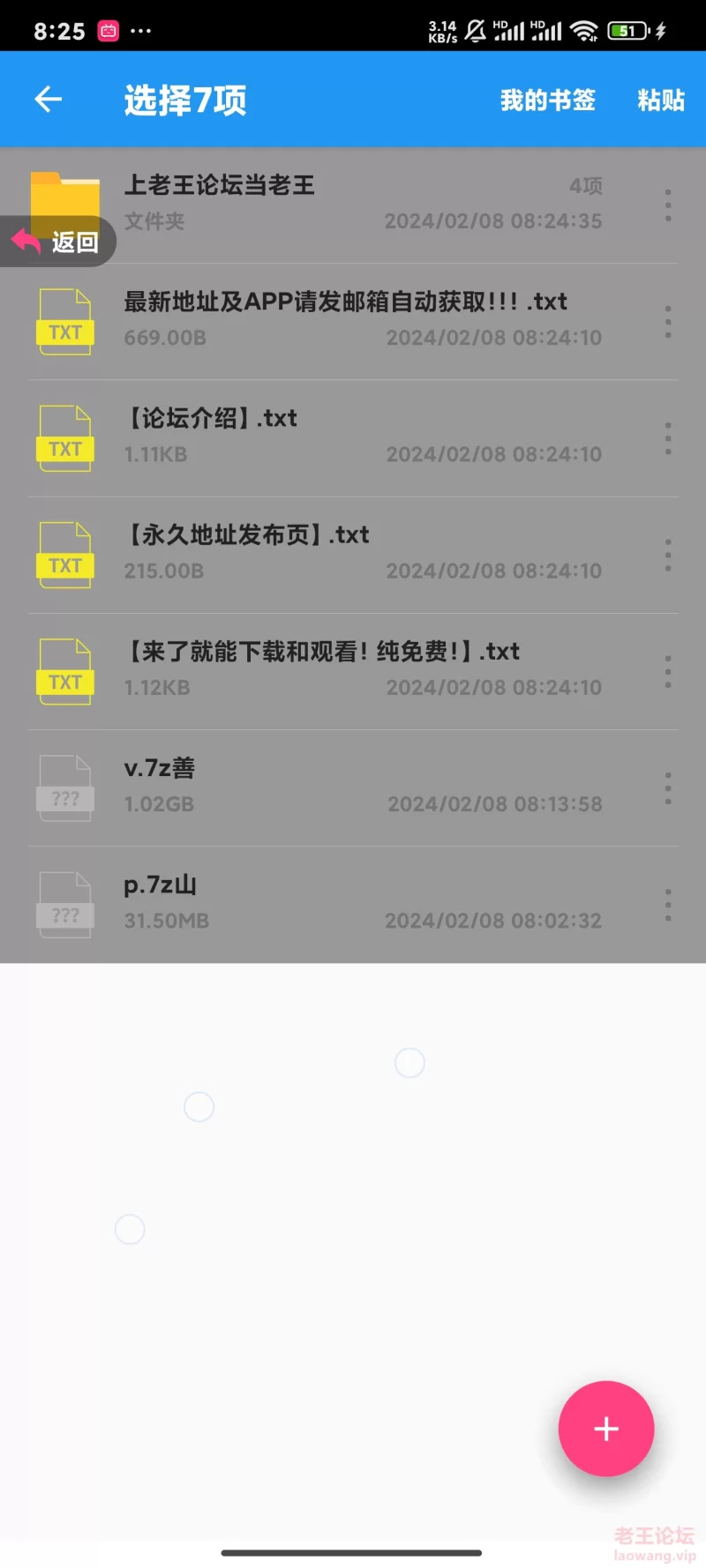This screenshot has height=1568, width=706.
Task: Select the p.7z山 file
Action: click(353, 905)
